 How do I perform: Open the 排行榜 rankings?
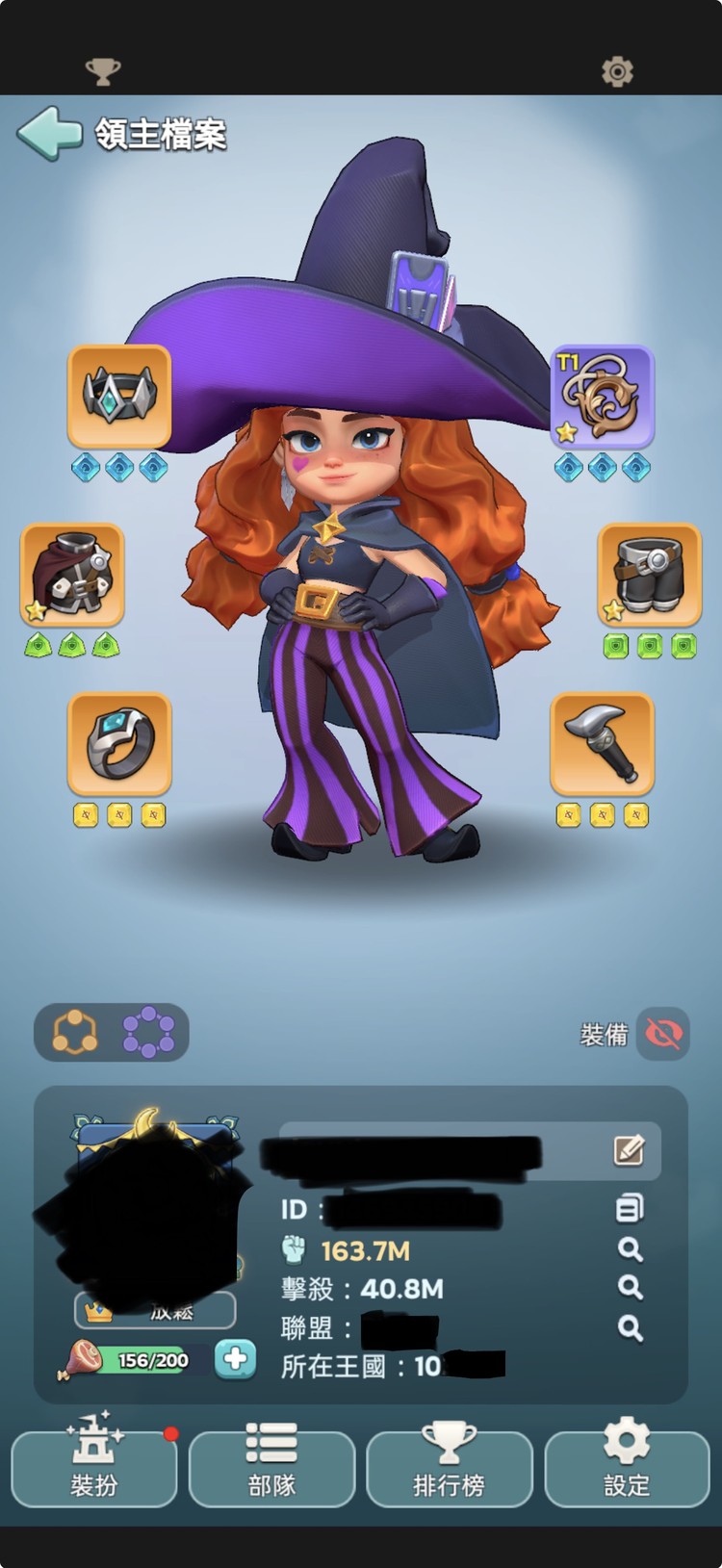coord(449,1467)
